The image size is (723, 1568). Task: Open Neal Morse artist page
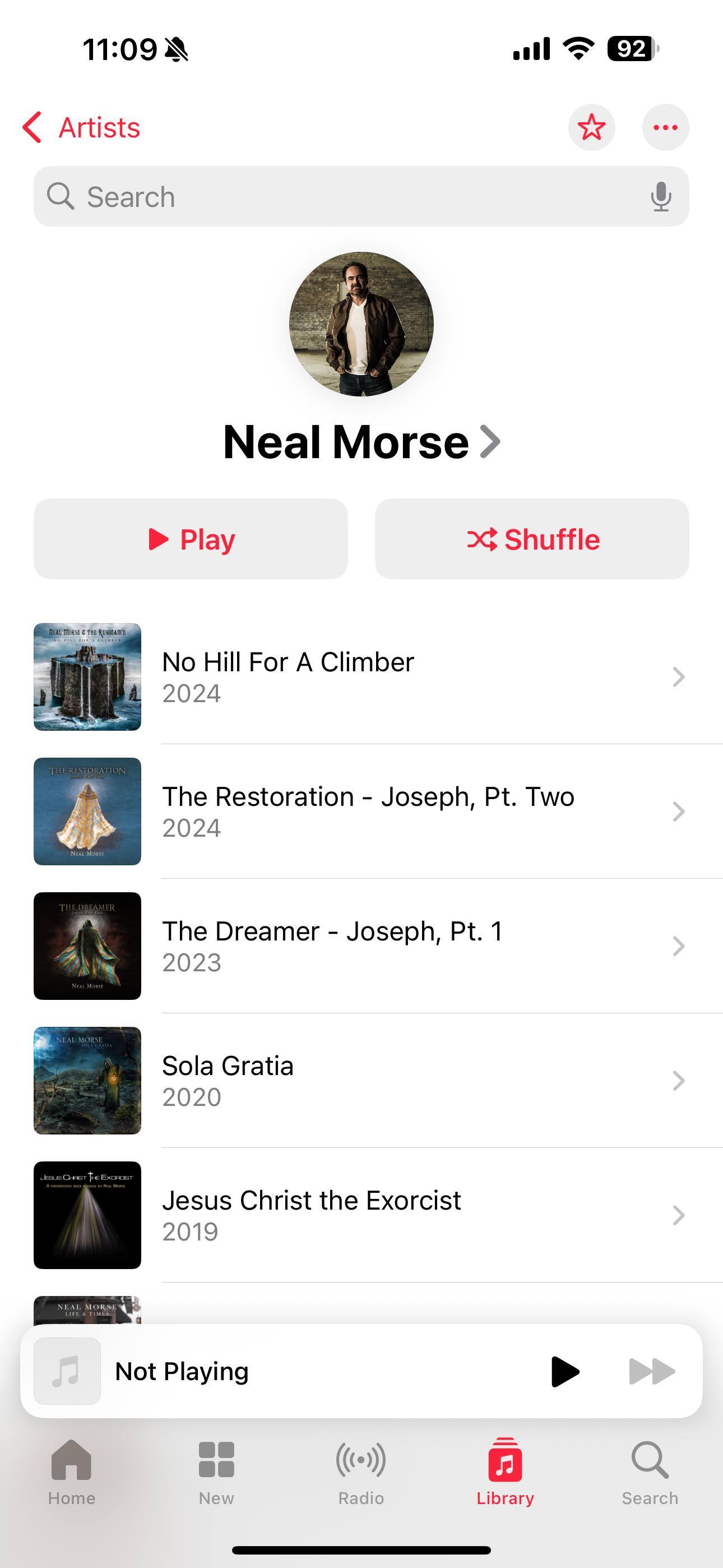click(x=361, y=442)
